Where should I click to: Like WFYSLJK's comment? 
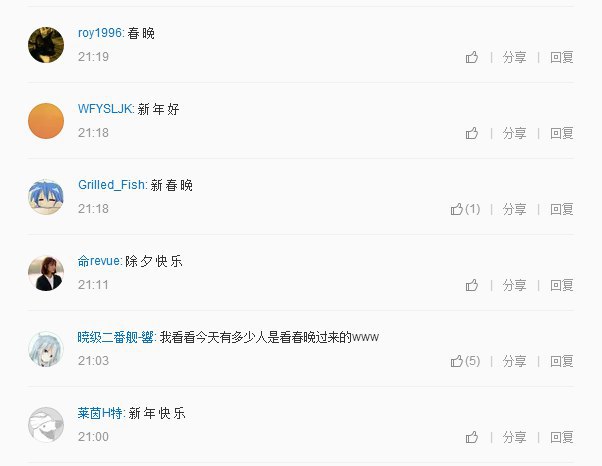(472, 133)
